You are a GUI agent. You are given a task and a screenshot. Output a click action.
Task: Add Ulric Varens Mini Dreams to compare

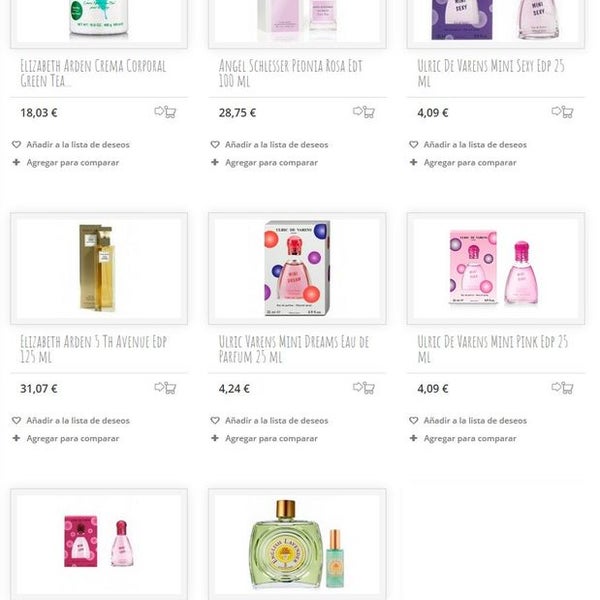pyautogui.click(x=270, y=438)
